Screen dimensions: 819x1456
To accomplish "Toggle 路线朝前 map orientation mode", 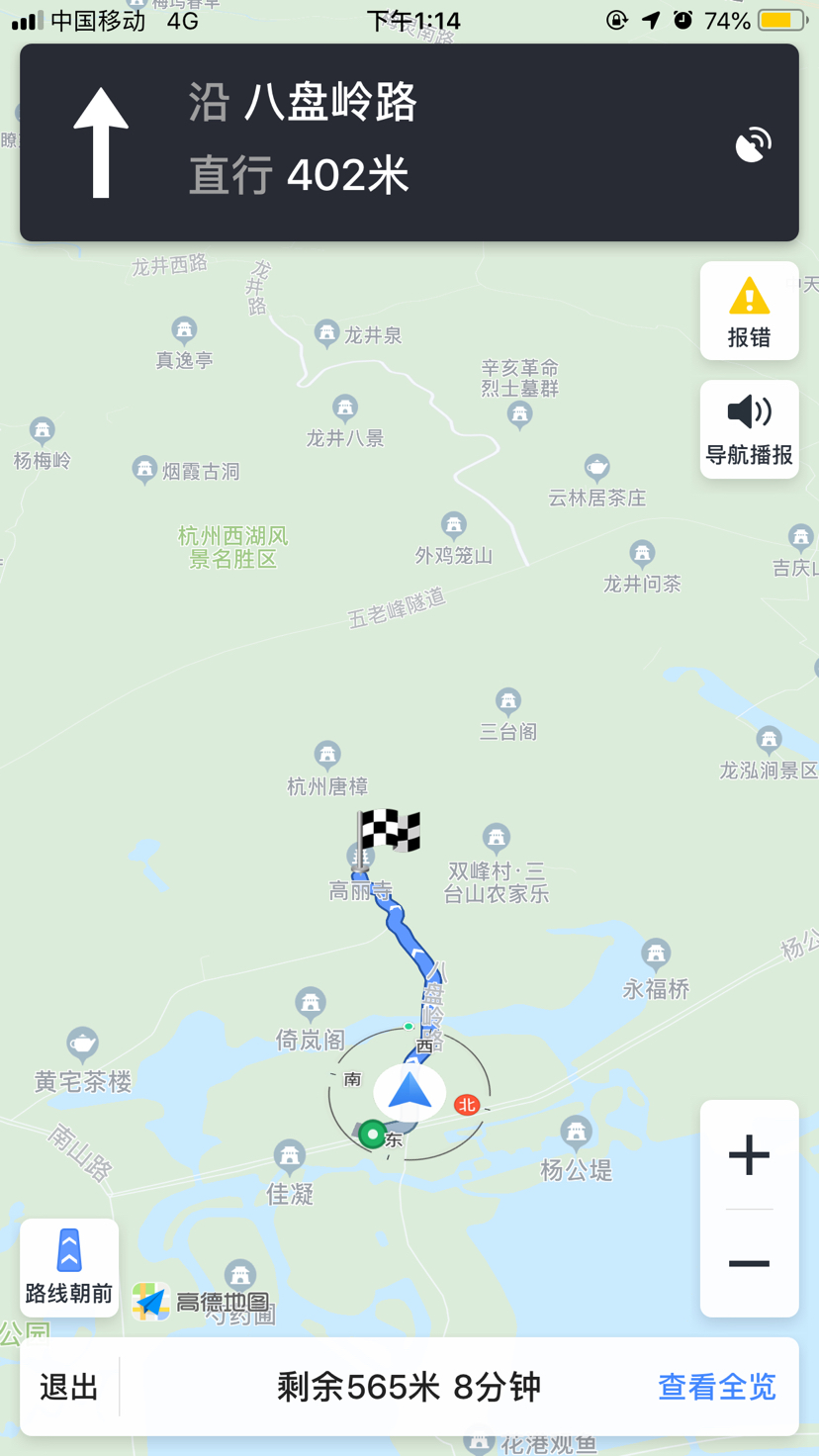I will coord(69,1267).
